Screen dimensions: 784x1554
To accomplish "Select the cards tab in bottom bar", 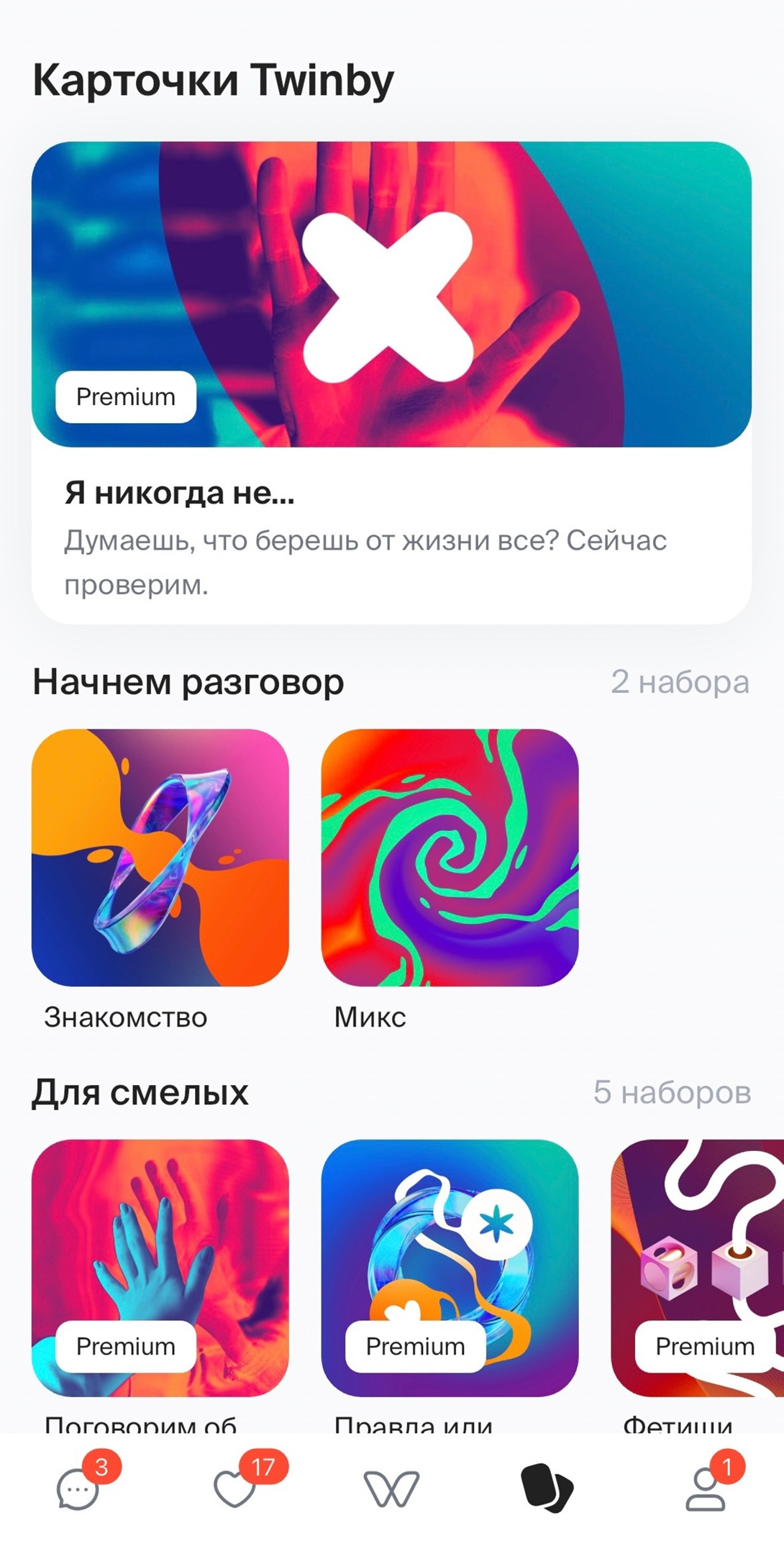I will point(547,1488).
